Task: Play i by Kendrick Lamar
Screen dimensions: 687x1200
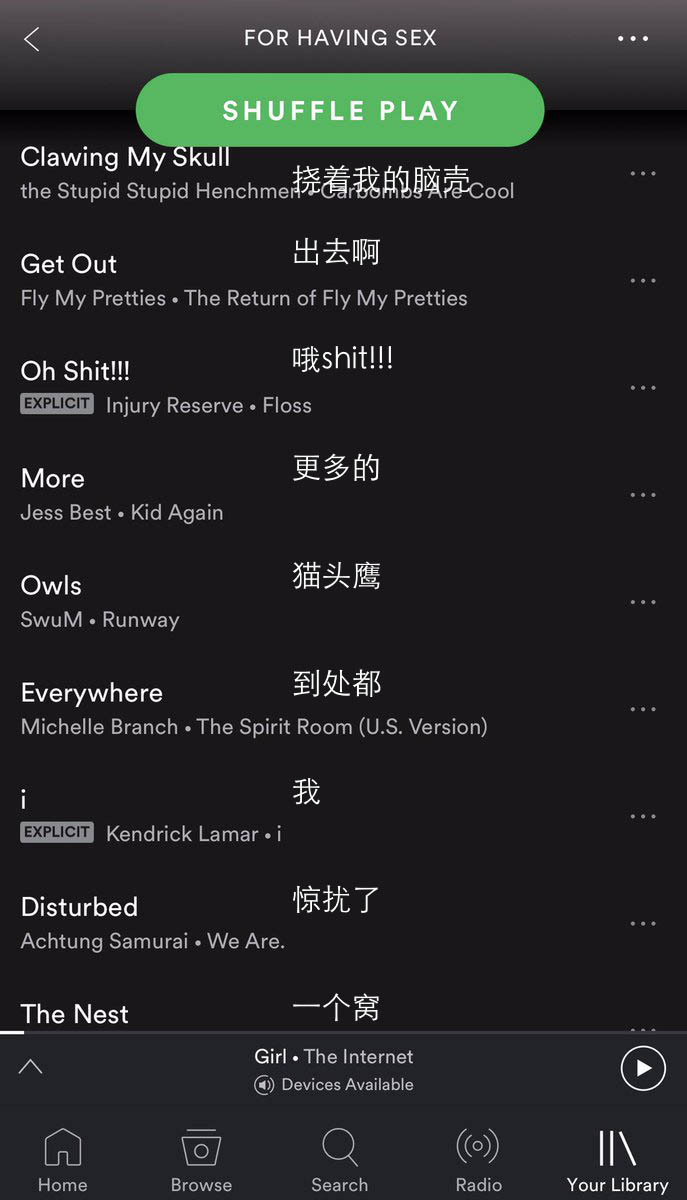Action: tap(24, 800)
